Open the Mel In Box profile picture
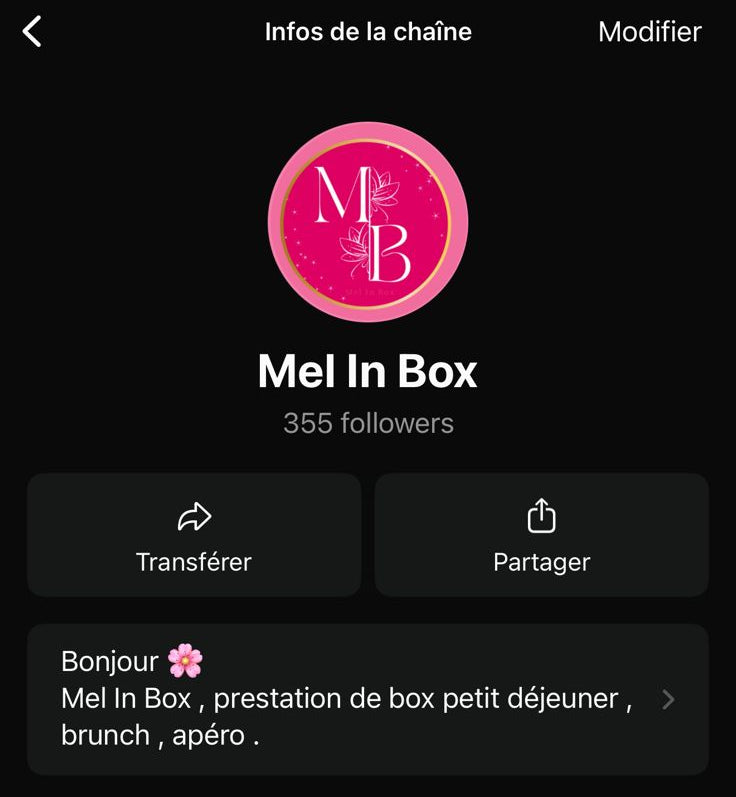736x797 pixels. pos(368,222)
